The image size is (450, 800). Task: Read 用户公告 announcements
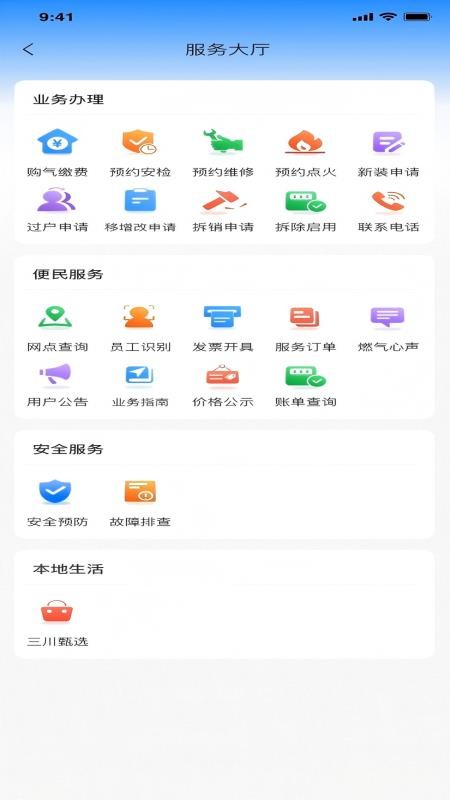pyautogui.click(x=57, y=385)
